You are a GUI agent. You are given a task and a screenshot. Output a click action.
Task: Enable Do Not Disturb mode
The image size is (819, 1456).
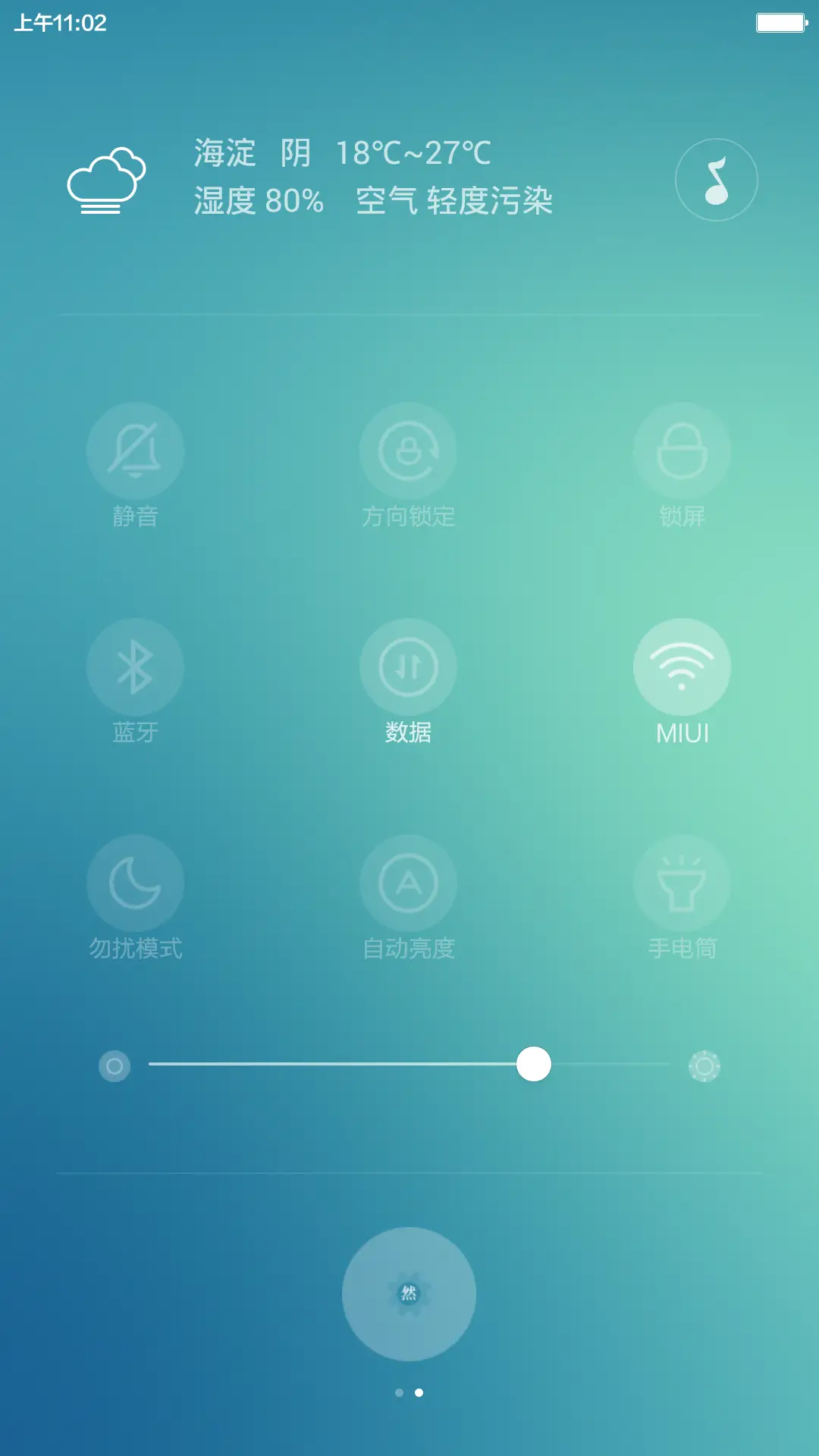pos(136,881)
